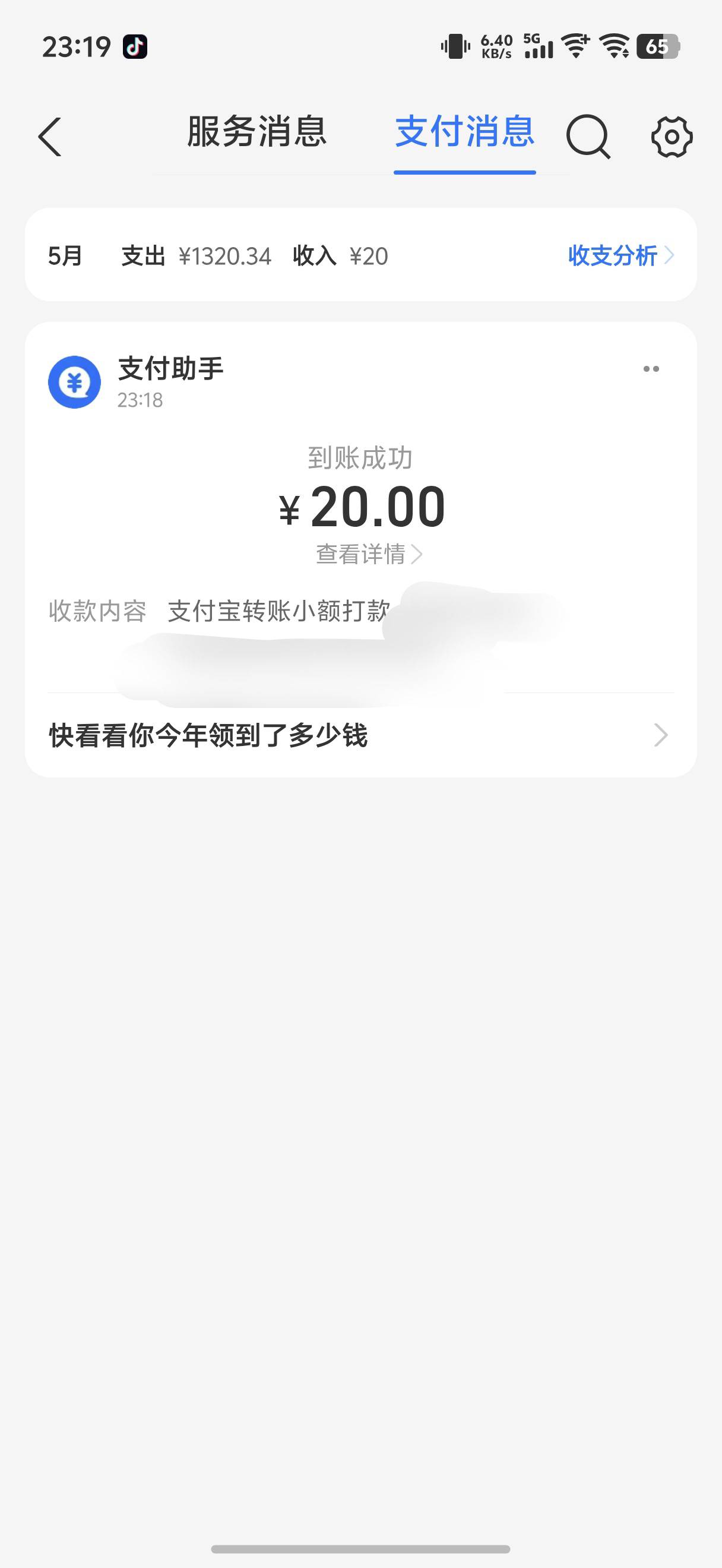Open the search icon
This screenshot has width=722, height=1568.
tap(588, 137)
